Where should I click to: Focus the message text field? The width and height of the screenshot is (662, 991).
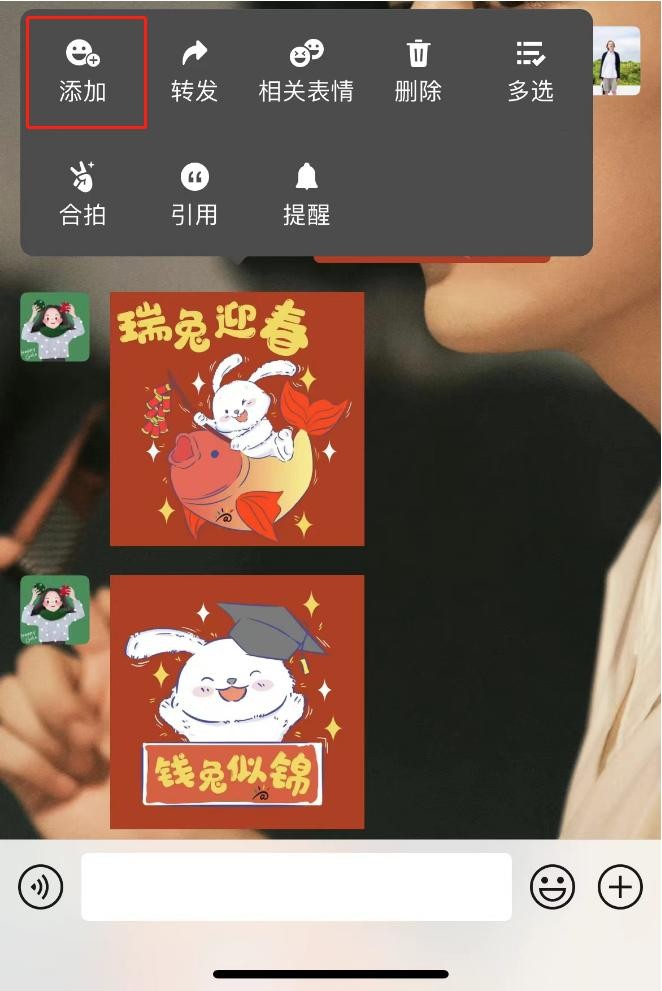296,886
